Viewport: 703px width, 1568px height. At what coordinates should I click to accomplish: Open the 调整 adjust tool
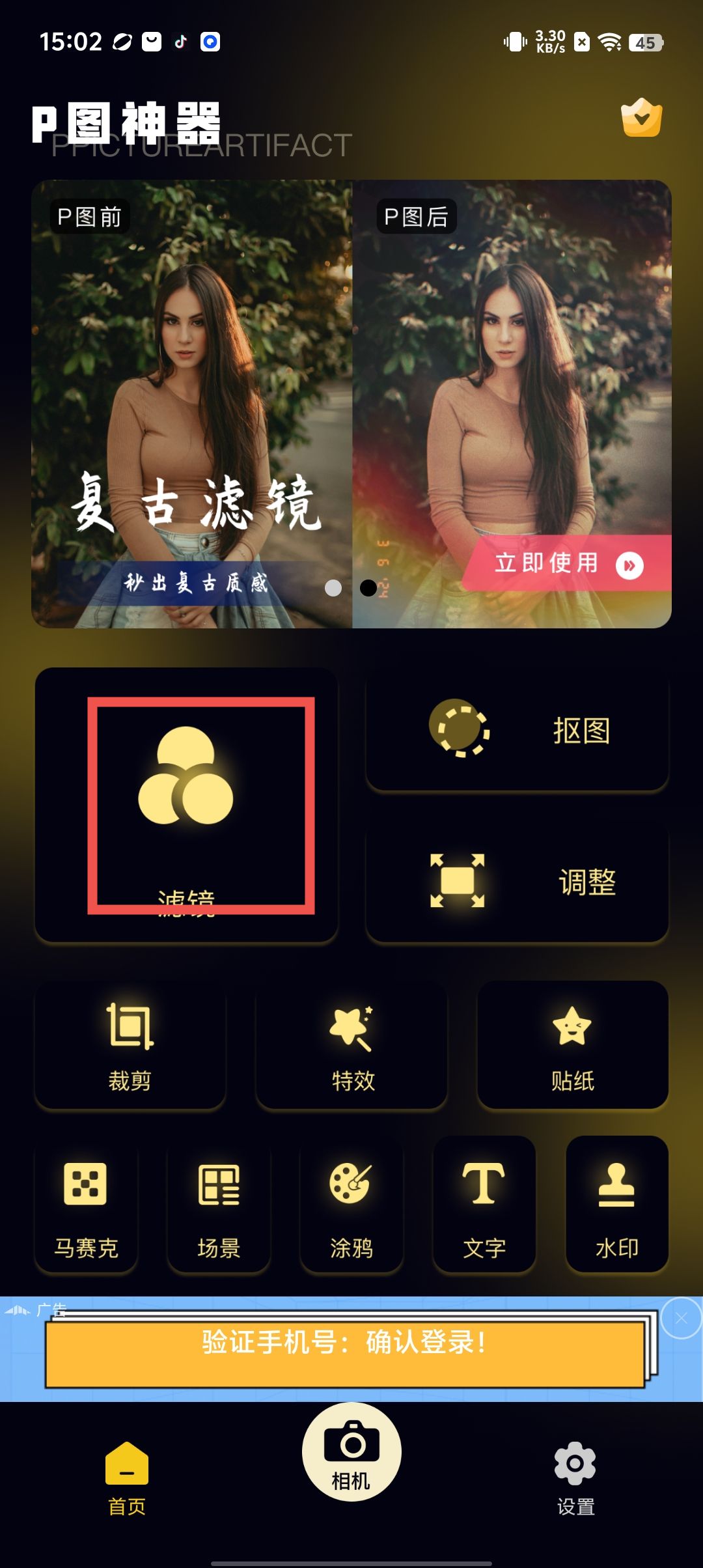pos(517,881)
